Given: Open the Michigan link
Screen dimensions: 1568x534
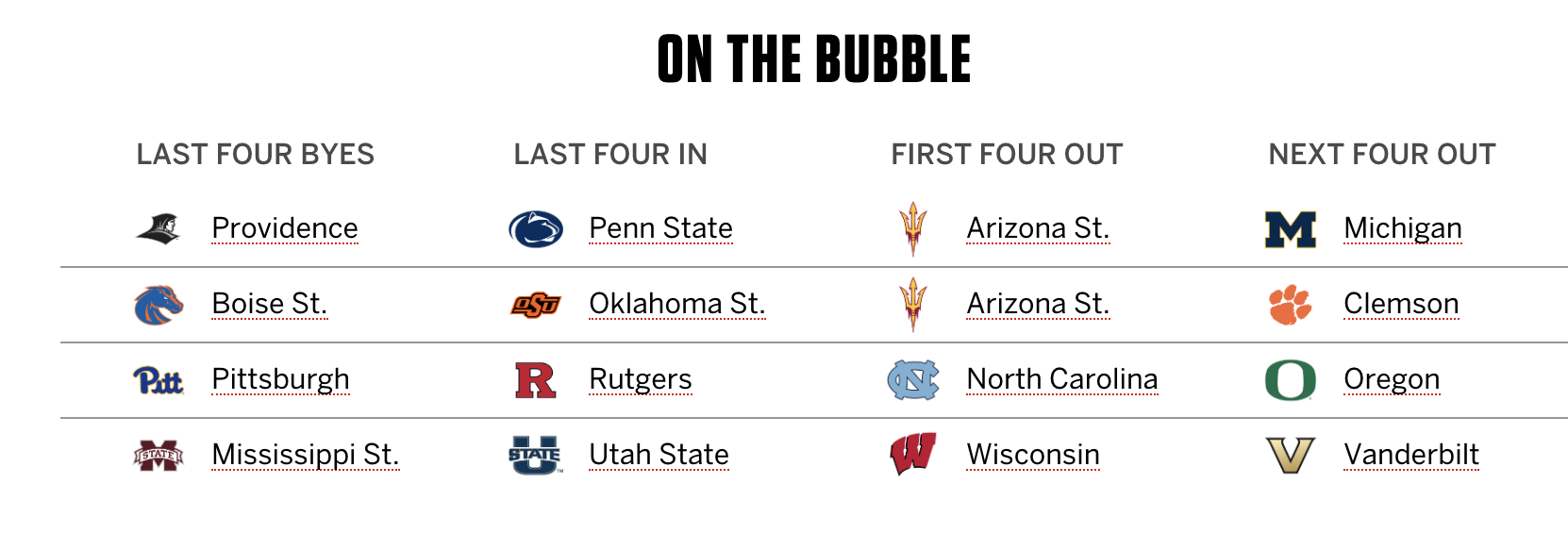Looking at the screenshot, I should 1402,228.
